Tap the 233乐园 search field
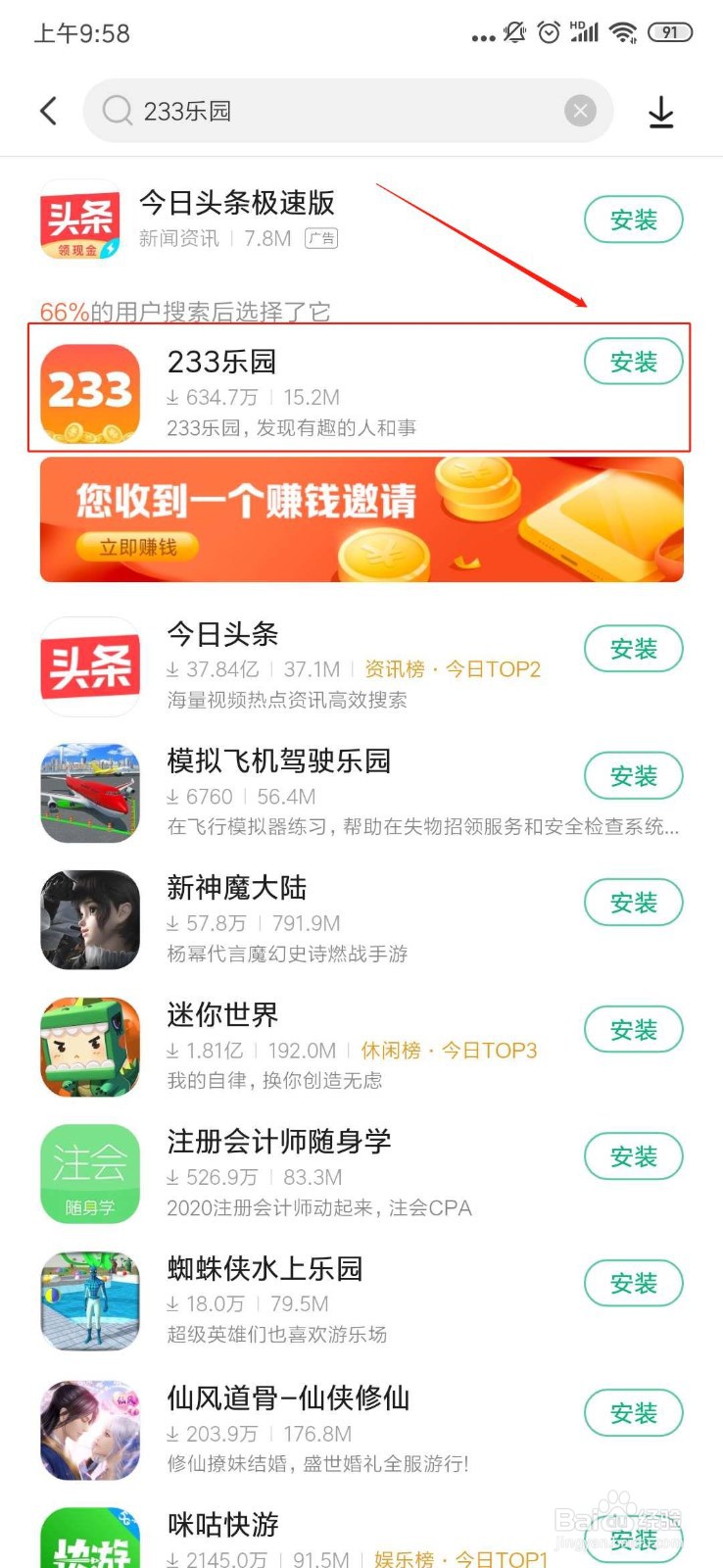The height and width of the screenshot is (1568, 723). (x=333, y=111)
